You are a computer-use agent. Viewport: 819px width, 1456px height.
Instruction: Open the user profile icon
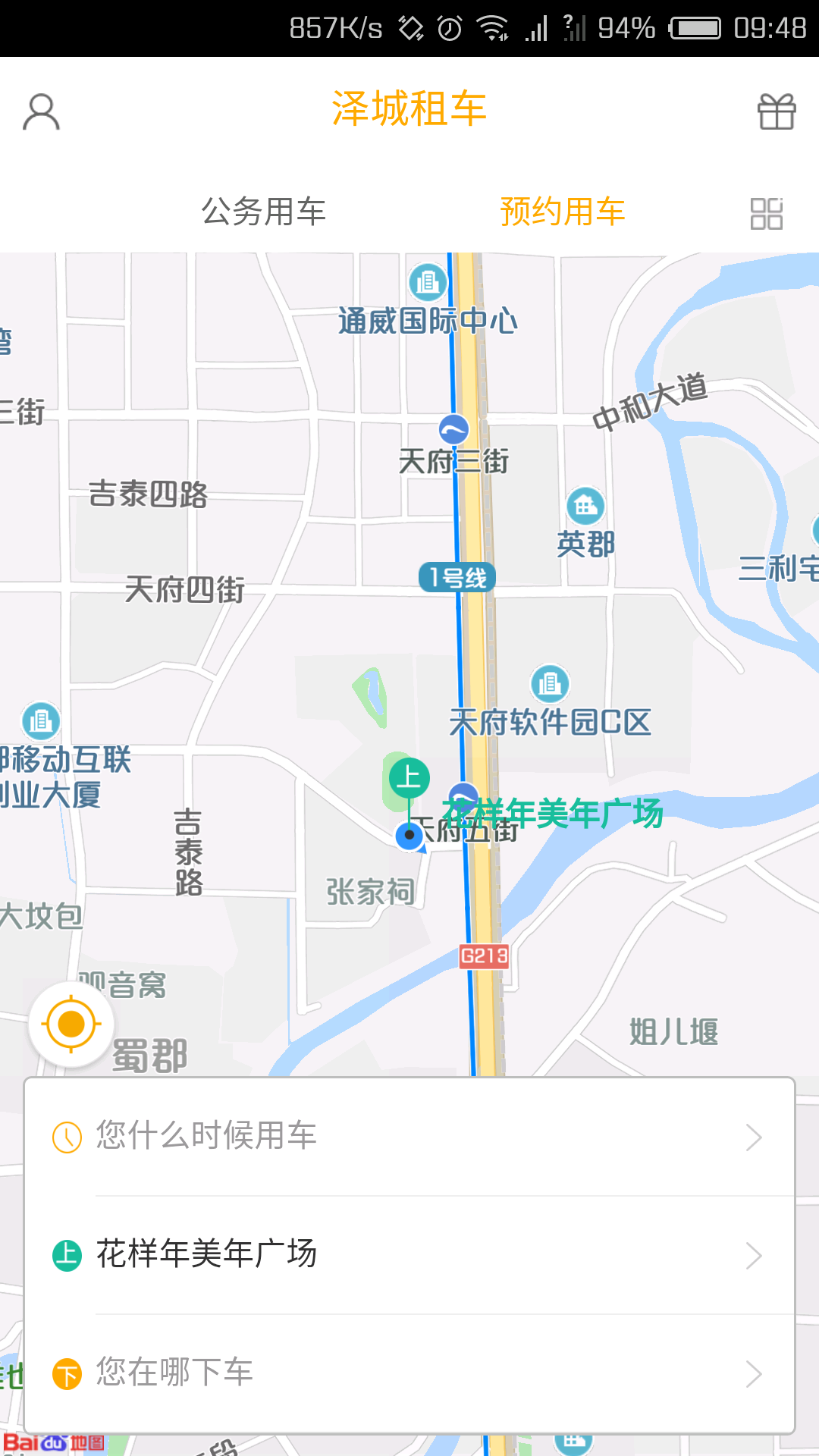pos(42,111)
